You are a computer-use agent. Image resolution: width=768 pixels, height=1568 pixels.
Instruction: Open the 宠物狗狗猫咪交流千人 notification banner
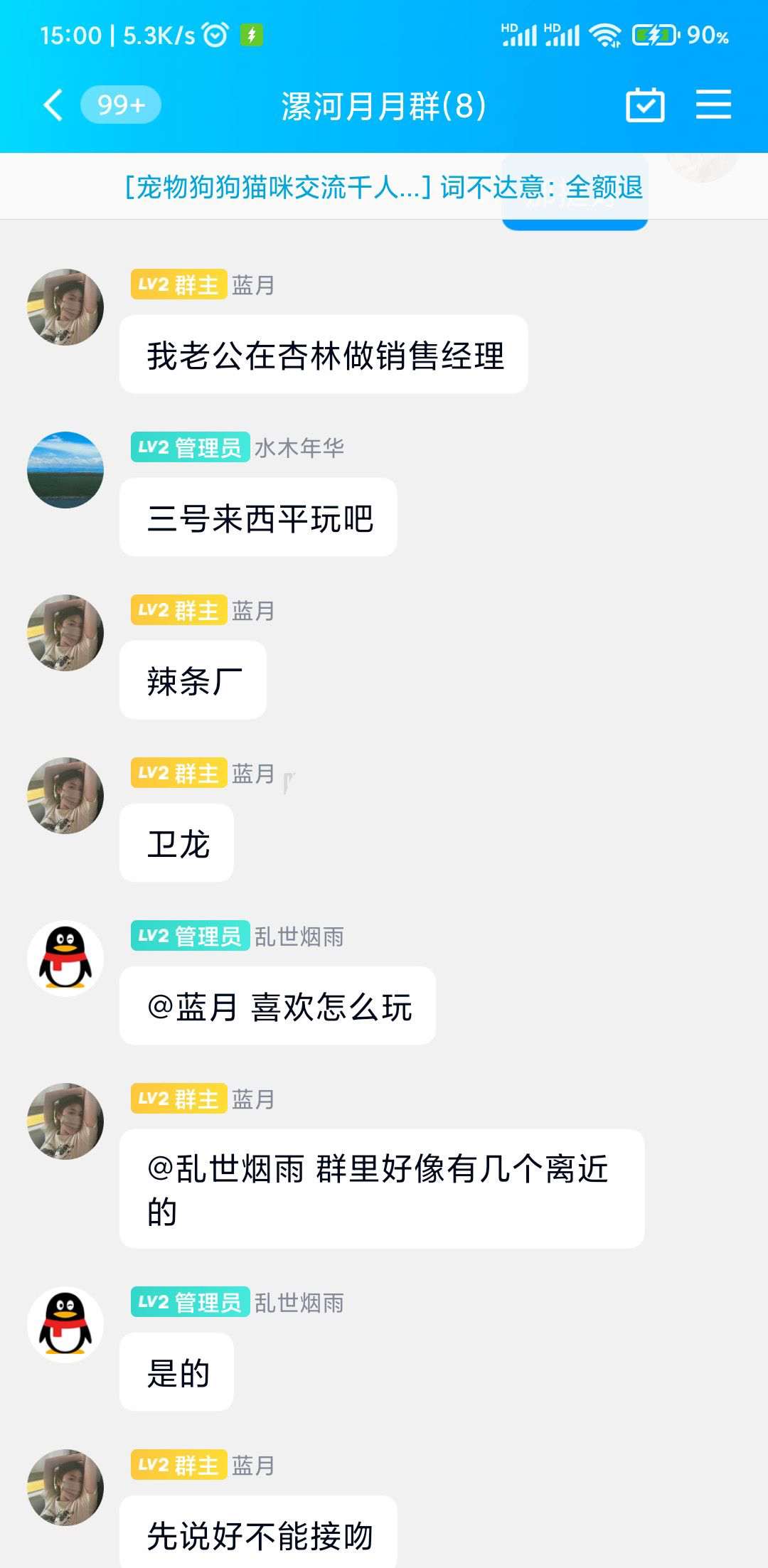coord(384,187)
